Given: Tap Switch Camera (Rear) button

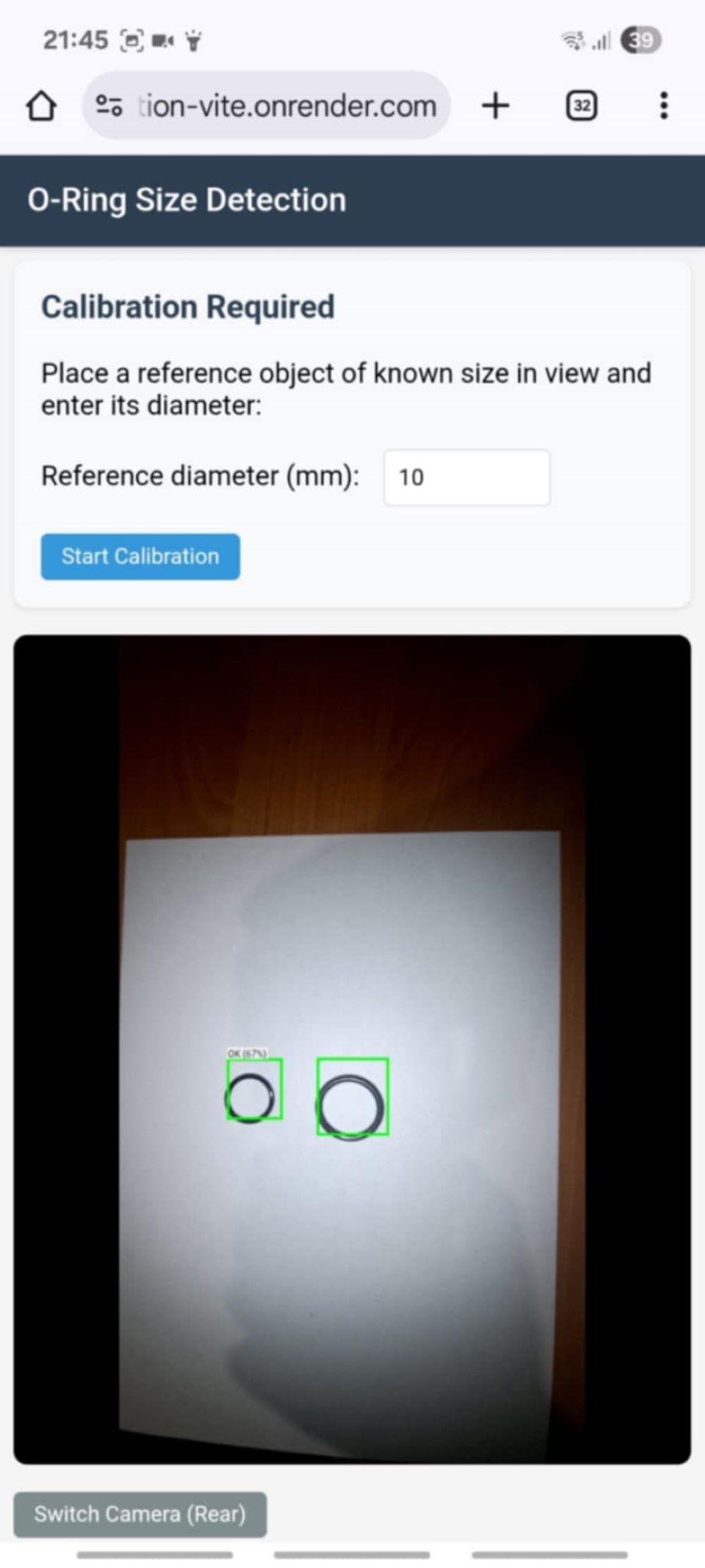Looking at the screenshot, I should click(140, 1513).
